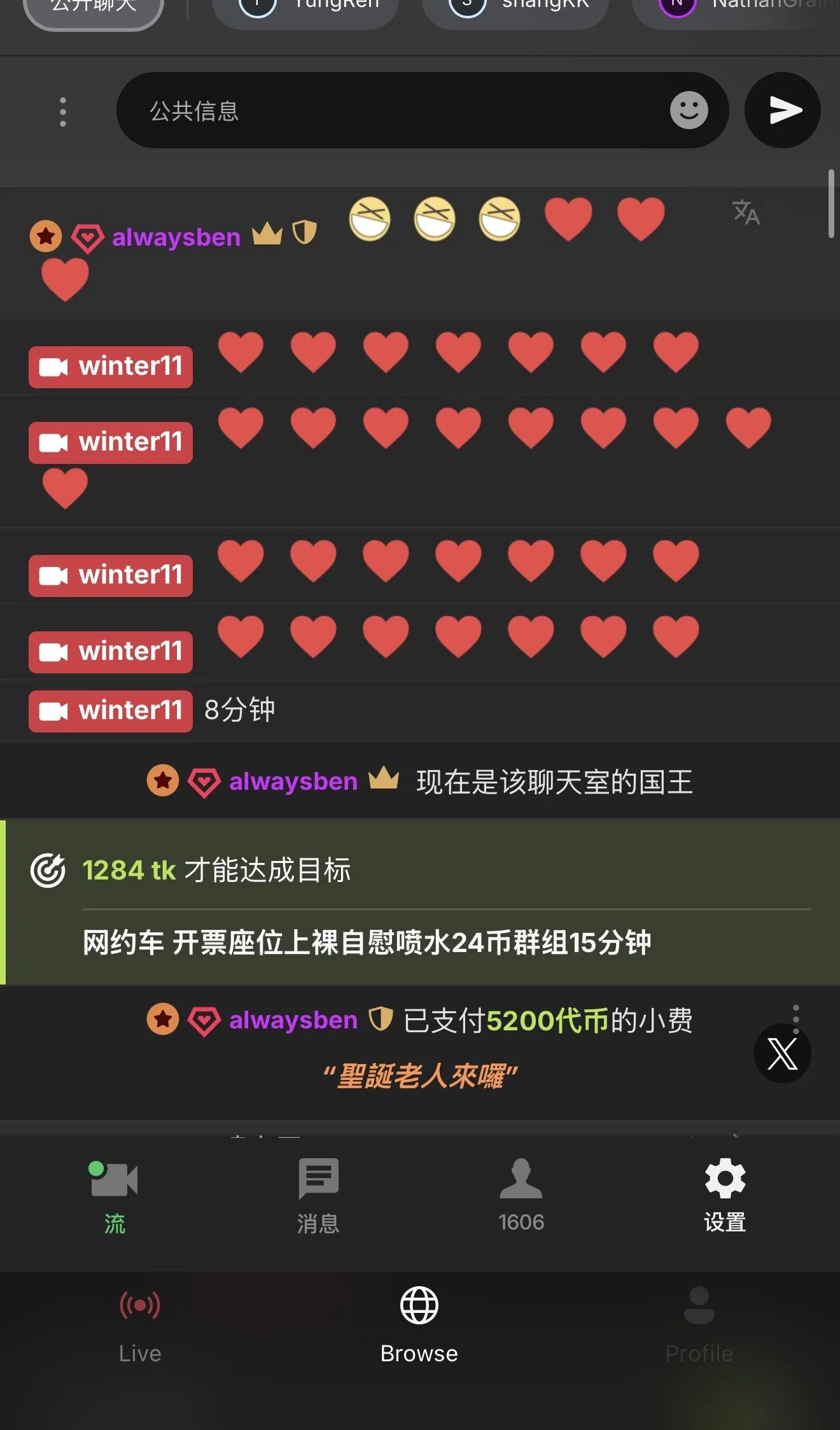This screenshot has width=840, height=1430.
Task: Translate alwaysben's emoji message
Action: tap(746, 213)
